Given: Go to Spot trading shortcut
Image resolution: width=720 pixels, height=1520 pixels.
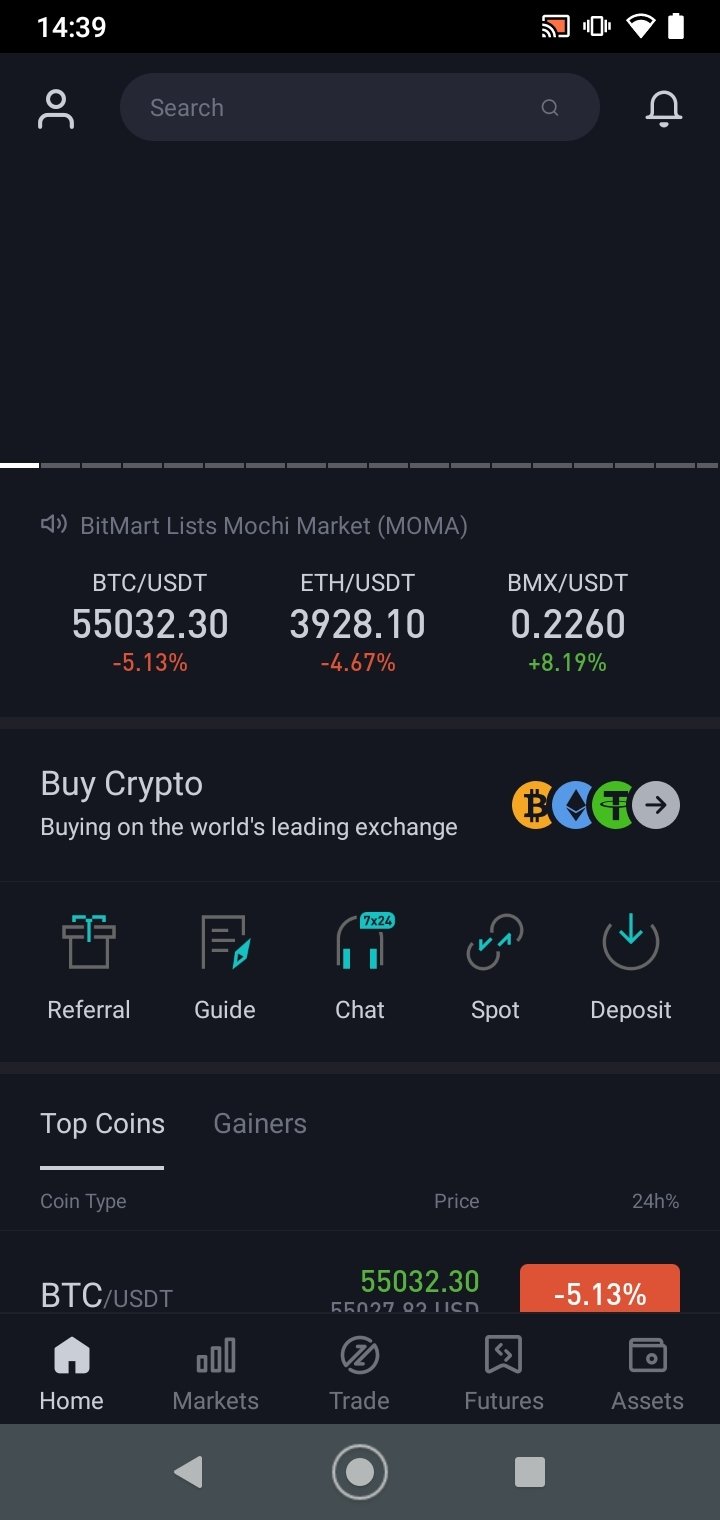Looking at the screenshot, I should click(x=495, y=966).
